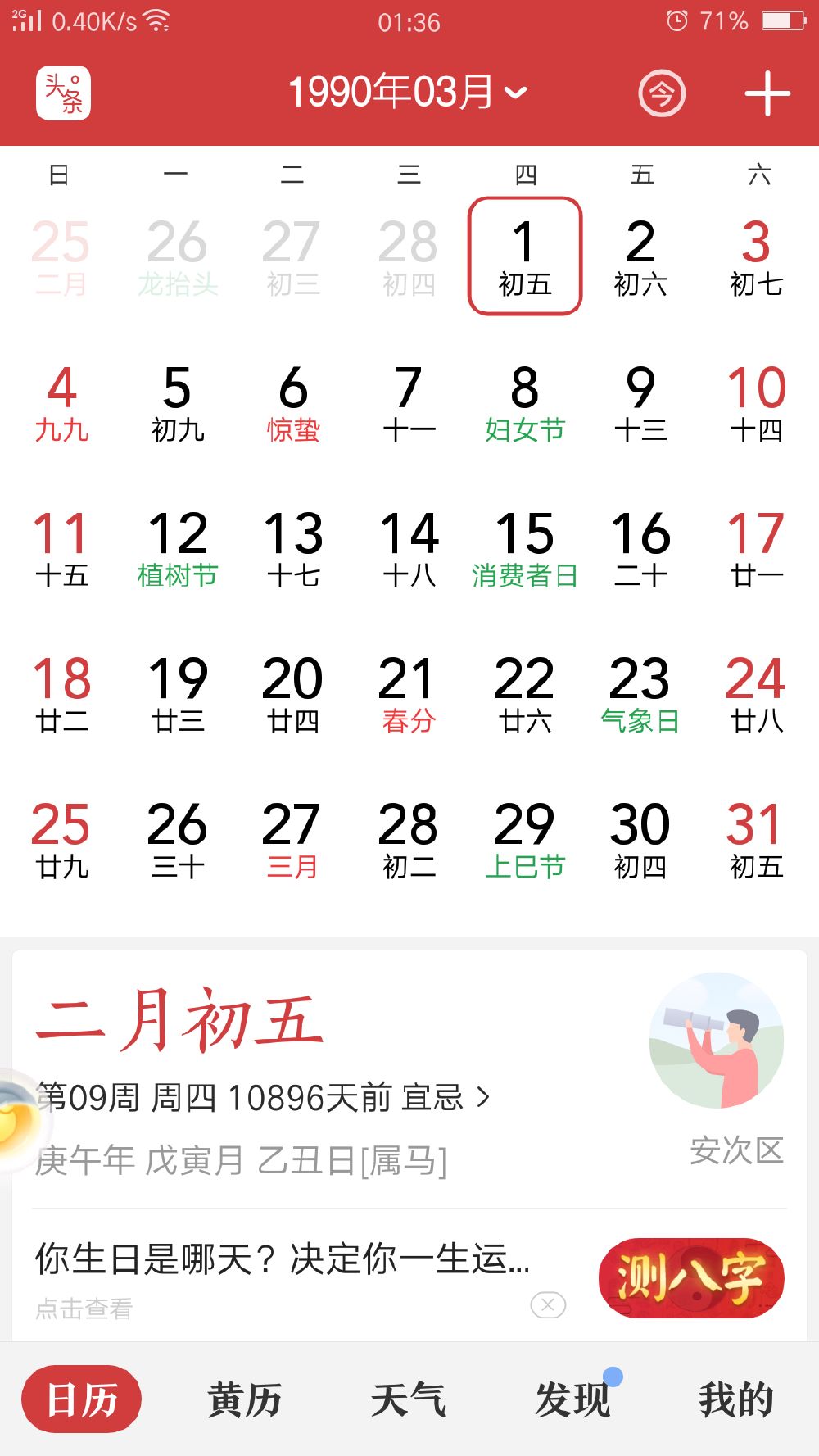Switch to the 黄历 tab
819x1456 pixels.
245,1399
